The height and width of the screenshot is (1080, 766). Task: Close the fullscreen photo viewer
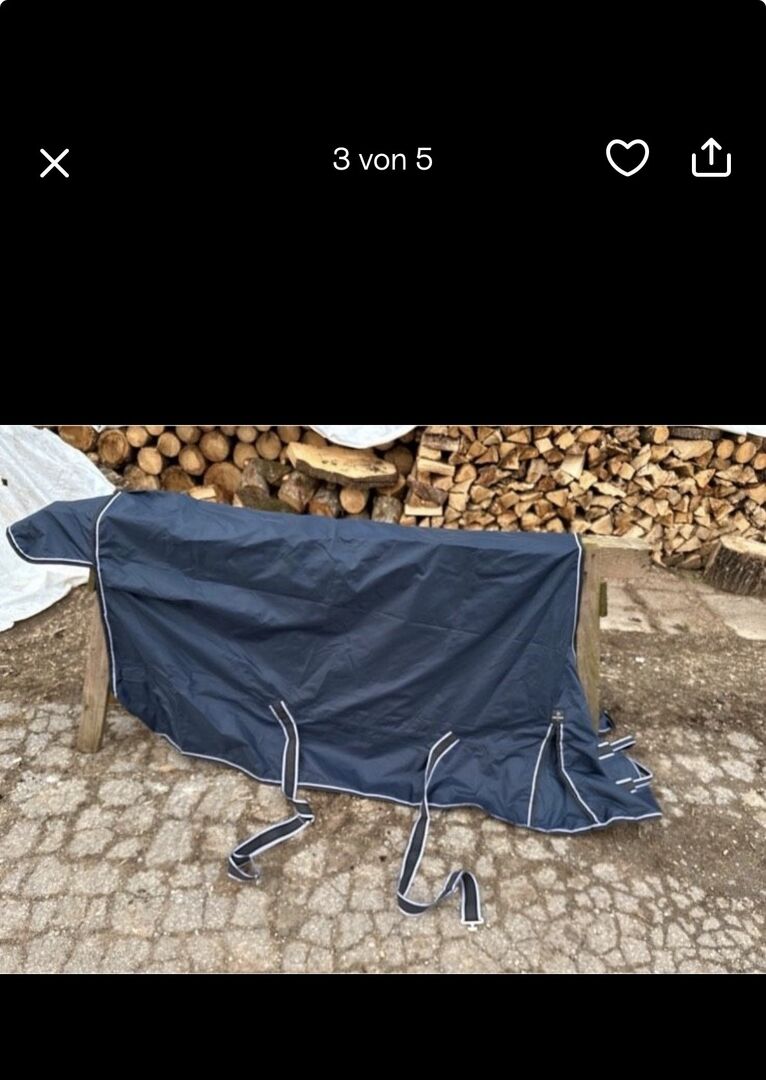[54, 163]
